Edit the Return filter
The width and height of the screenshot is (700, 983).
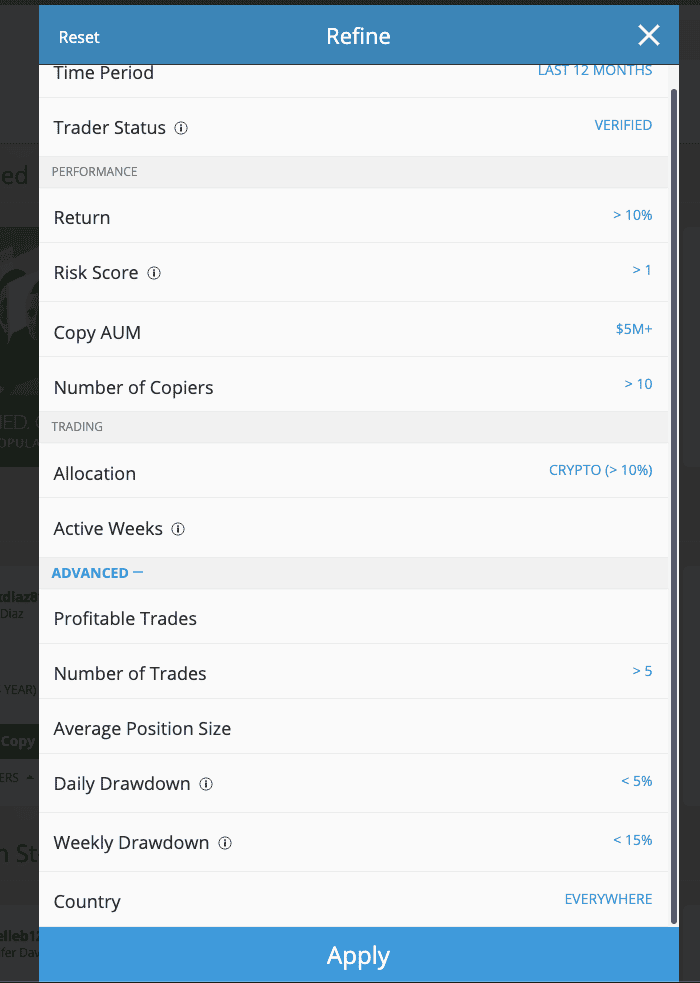[352, 216]
